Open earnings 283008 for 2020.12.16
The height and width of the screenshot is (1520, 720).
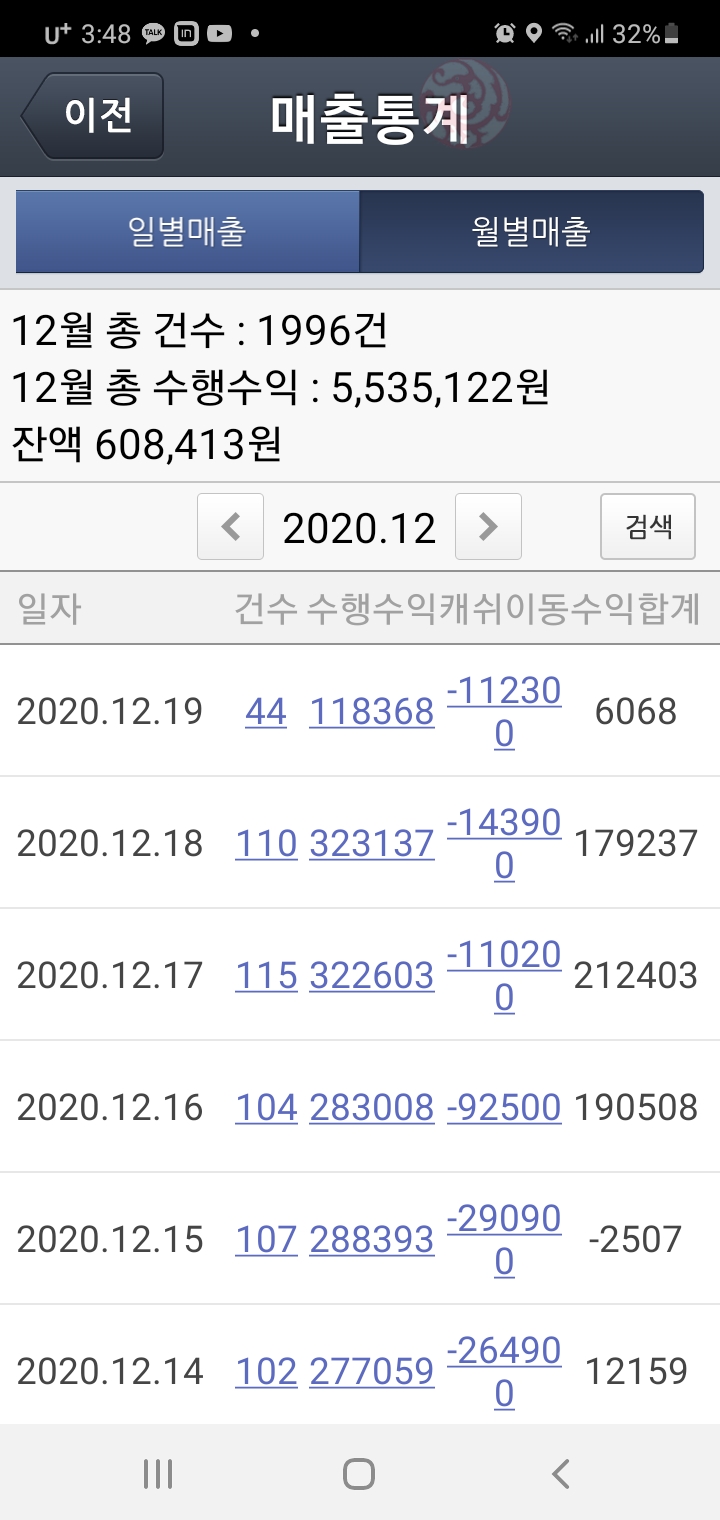372,1108
